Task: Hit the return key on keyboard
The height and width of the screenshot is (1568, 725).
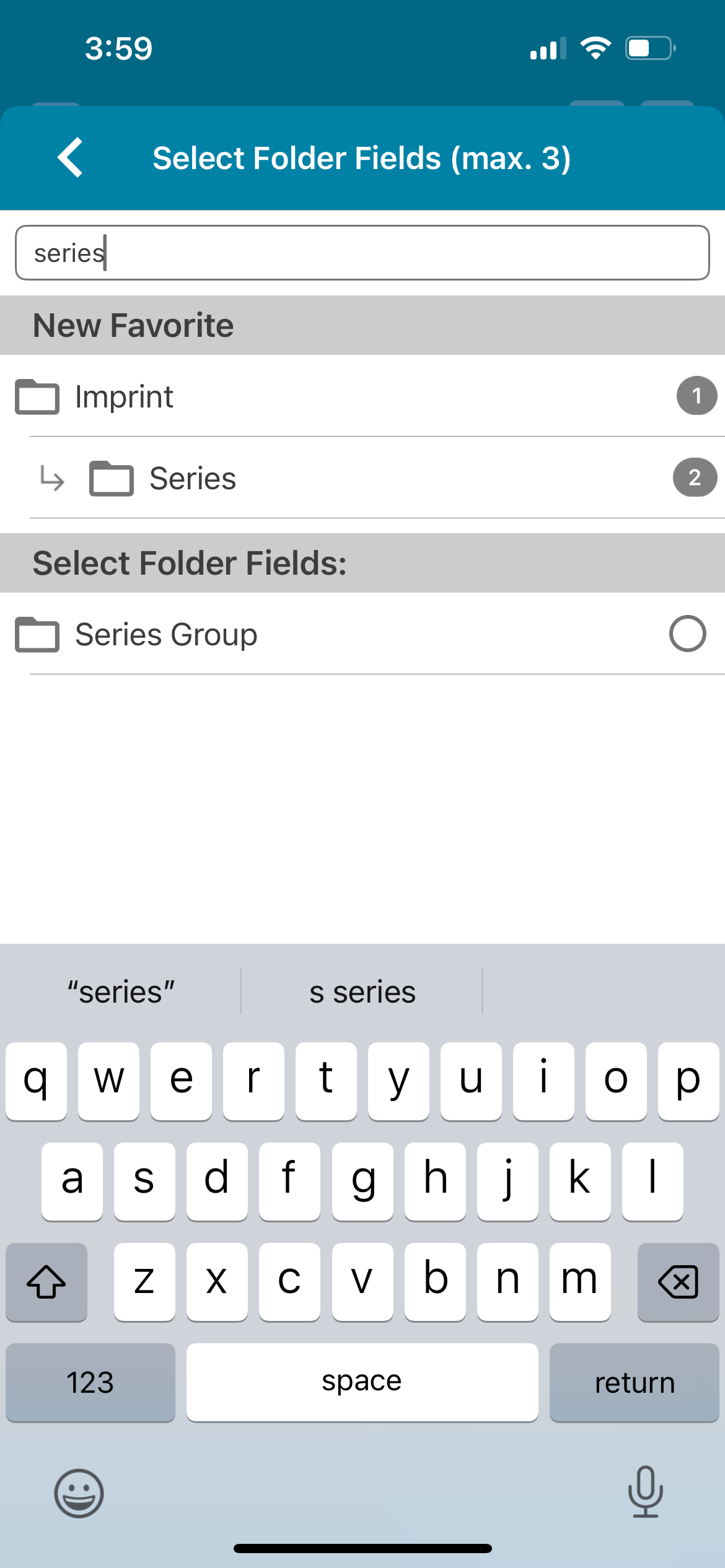Action: click(634, 1382)
